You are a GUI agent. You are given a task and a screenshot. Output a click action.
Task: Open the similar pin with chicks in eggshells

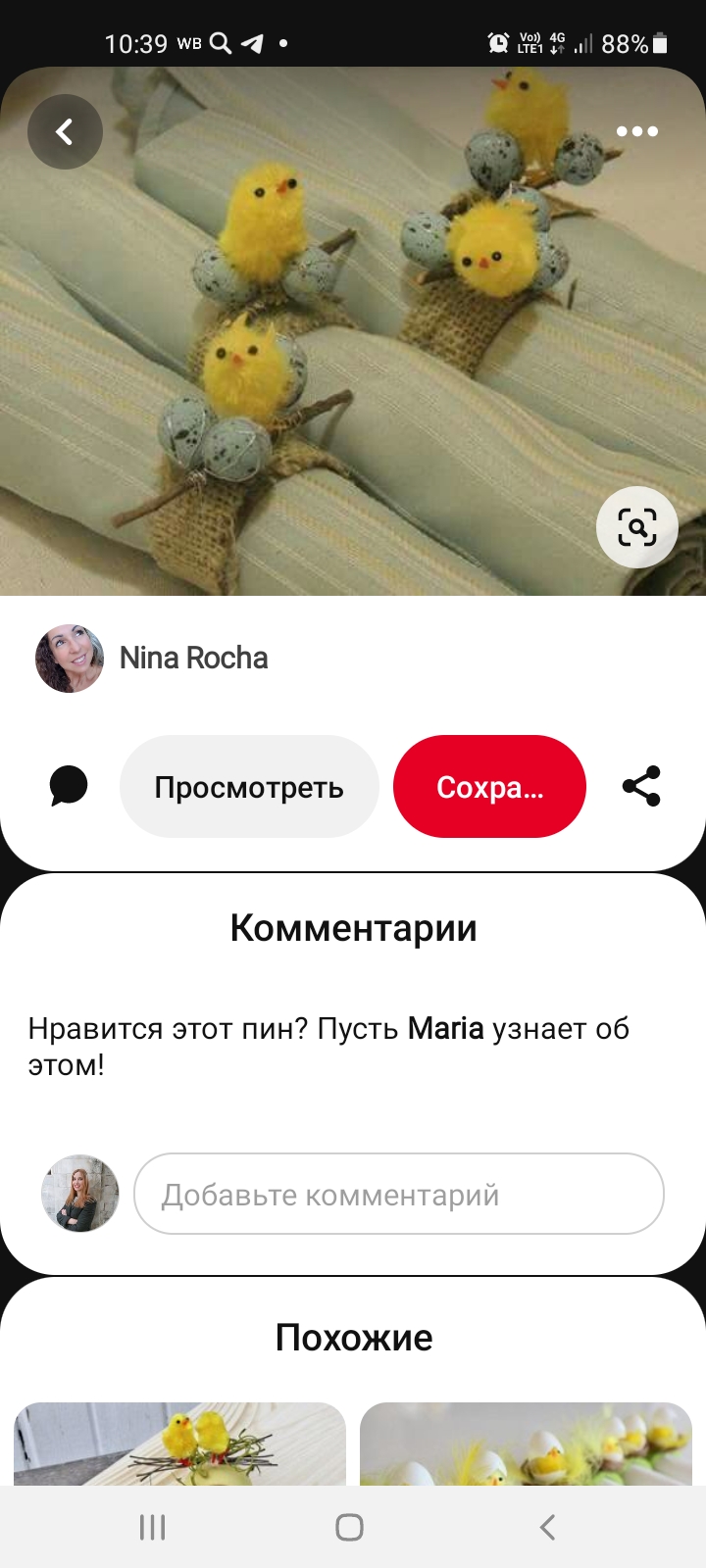(x=527, y=1444)
